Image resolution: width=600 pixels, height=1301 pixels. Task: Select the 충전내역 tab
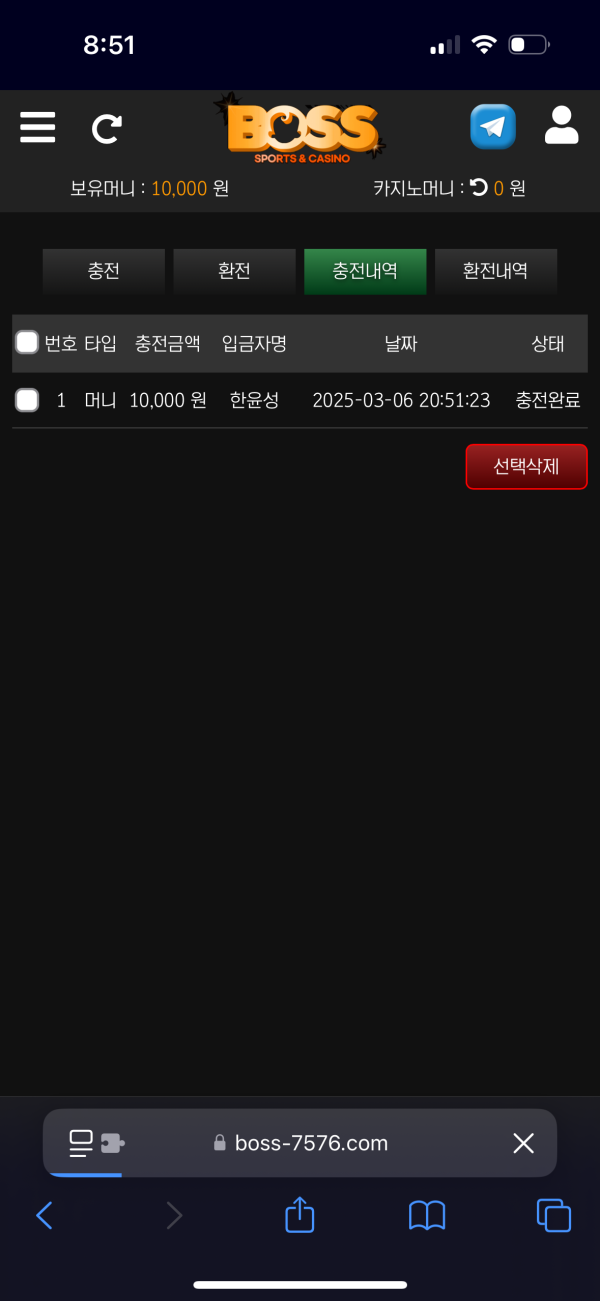pyautogui.click(x=365, y=271)
